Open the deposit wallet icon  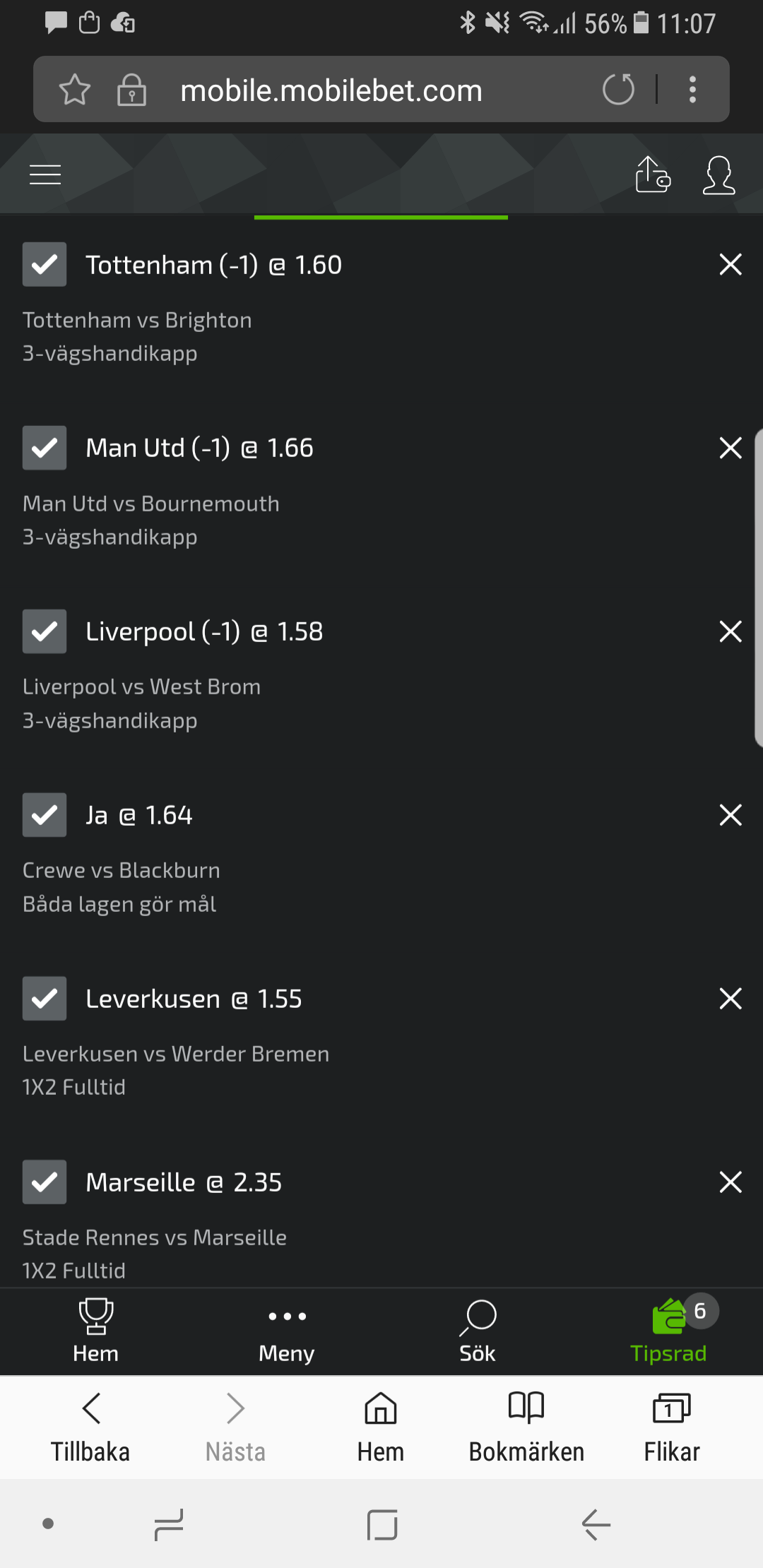(x=653, y=174)
